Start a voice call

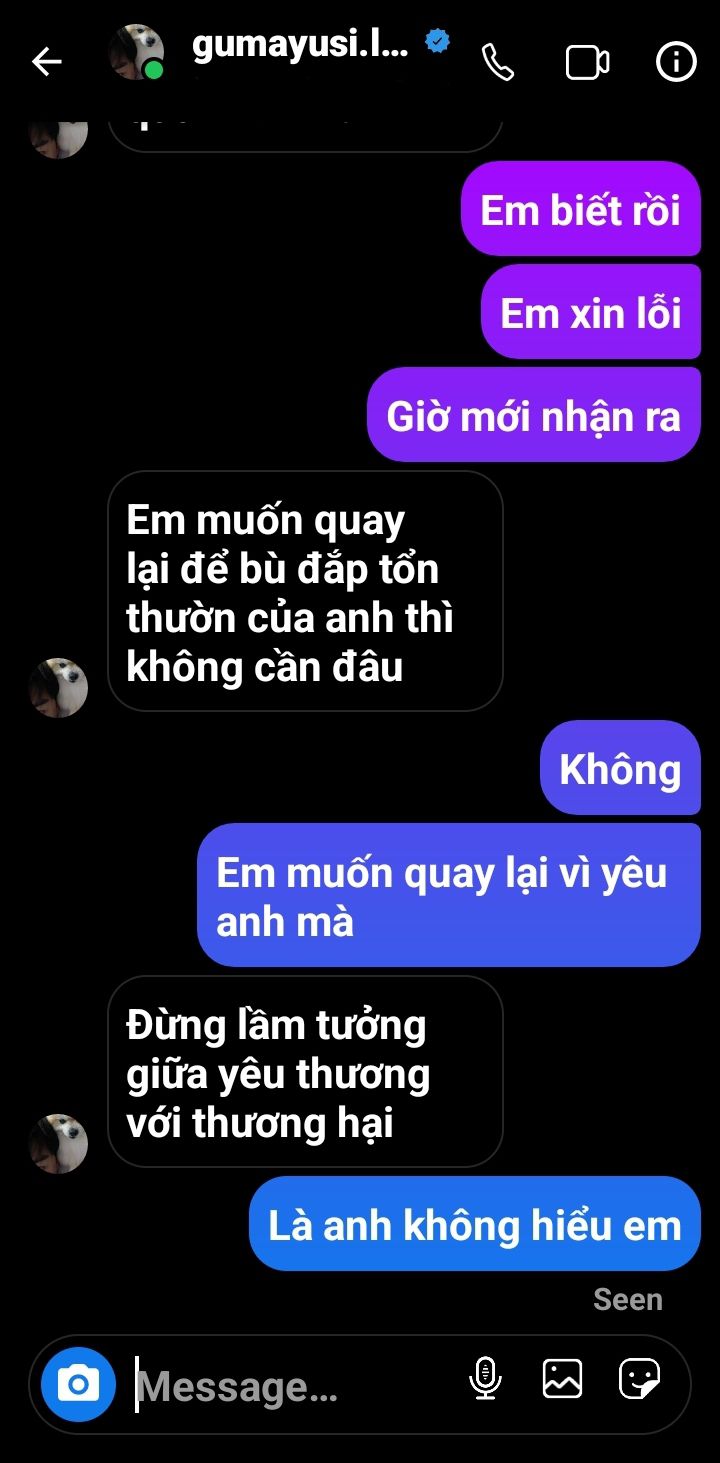[x=498, y=63]
